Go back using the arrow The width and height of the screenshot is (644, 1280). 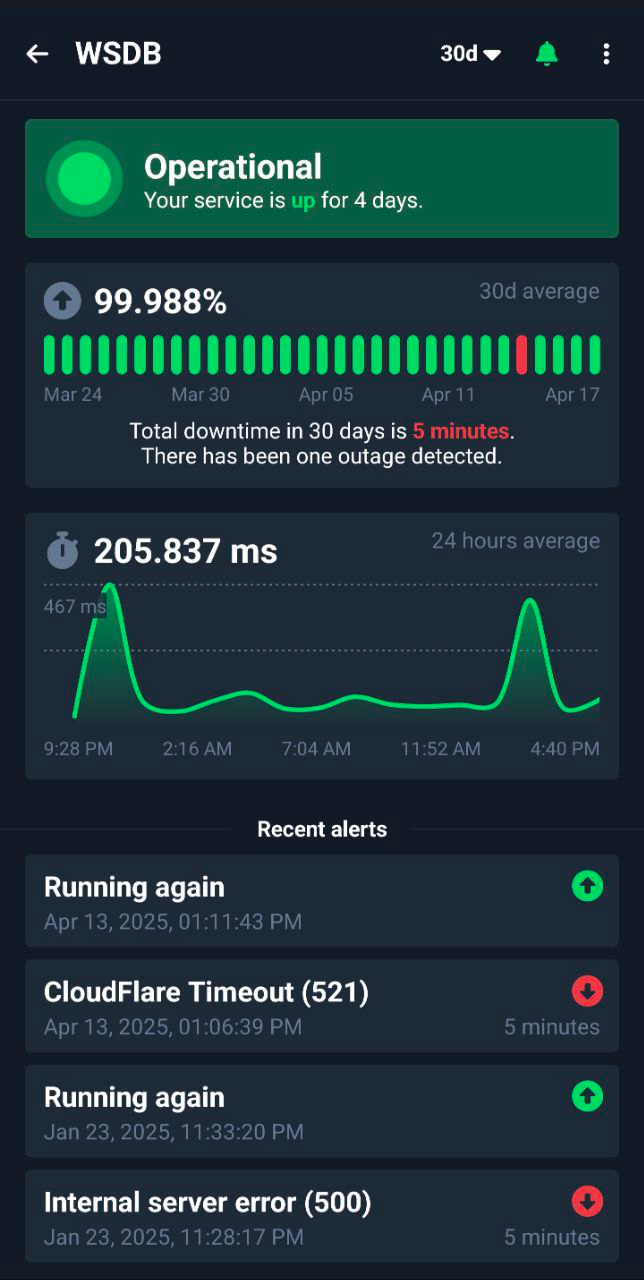coord(37,54)
